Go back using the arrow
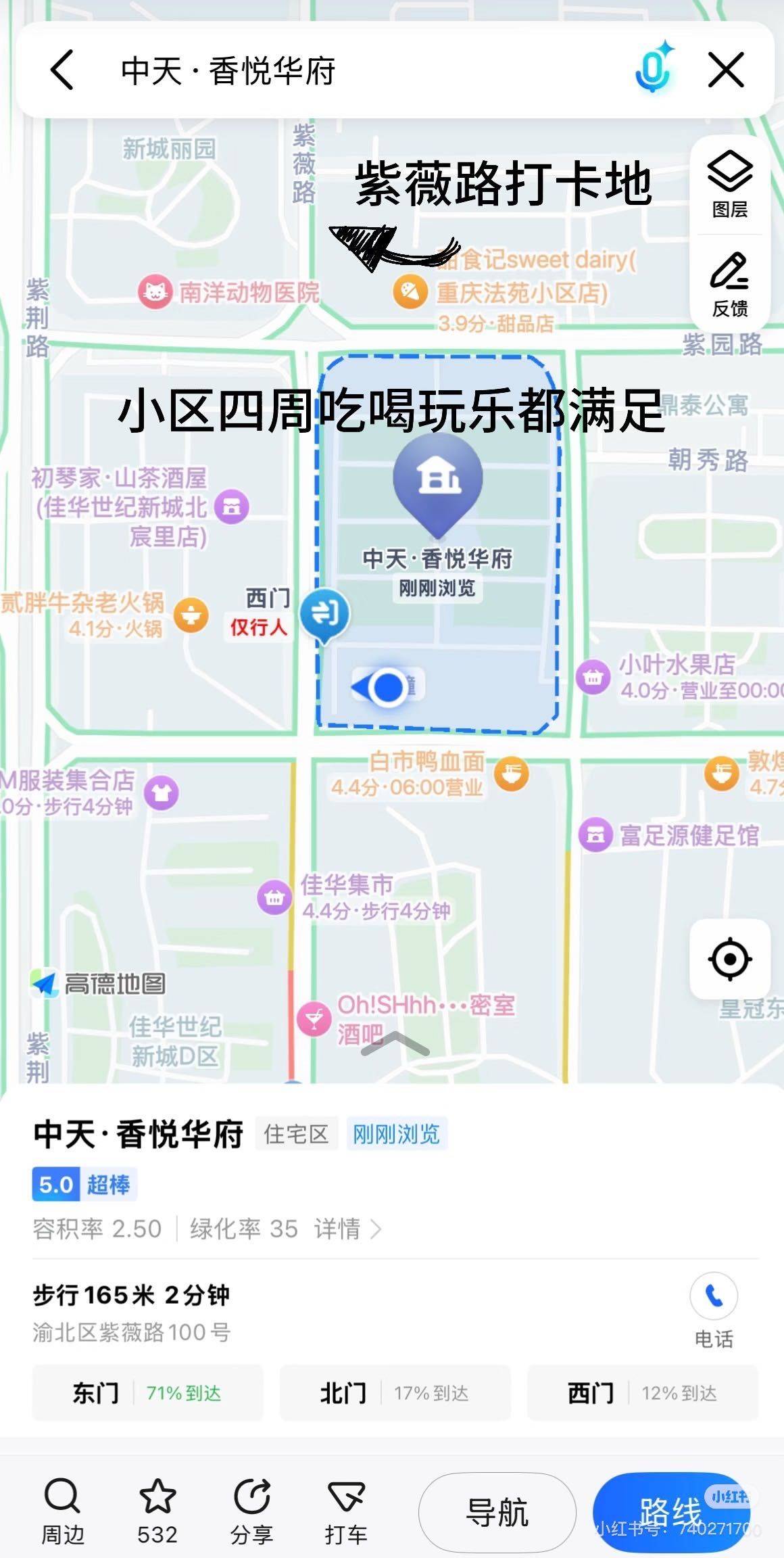 click(62, 70)
